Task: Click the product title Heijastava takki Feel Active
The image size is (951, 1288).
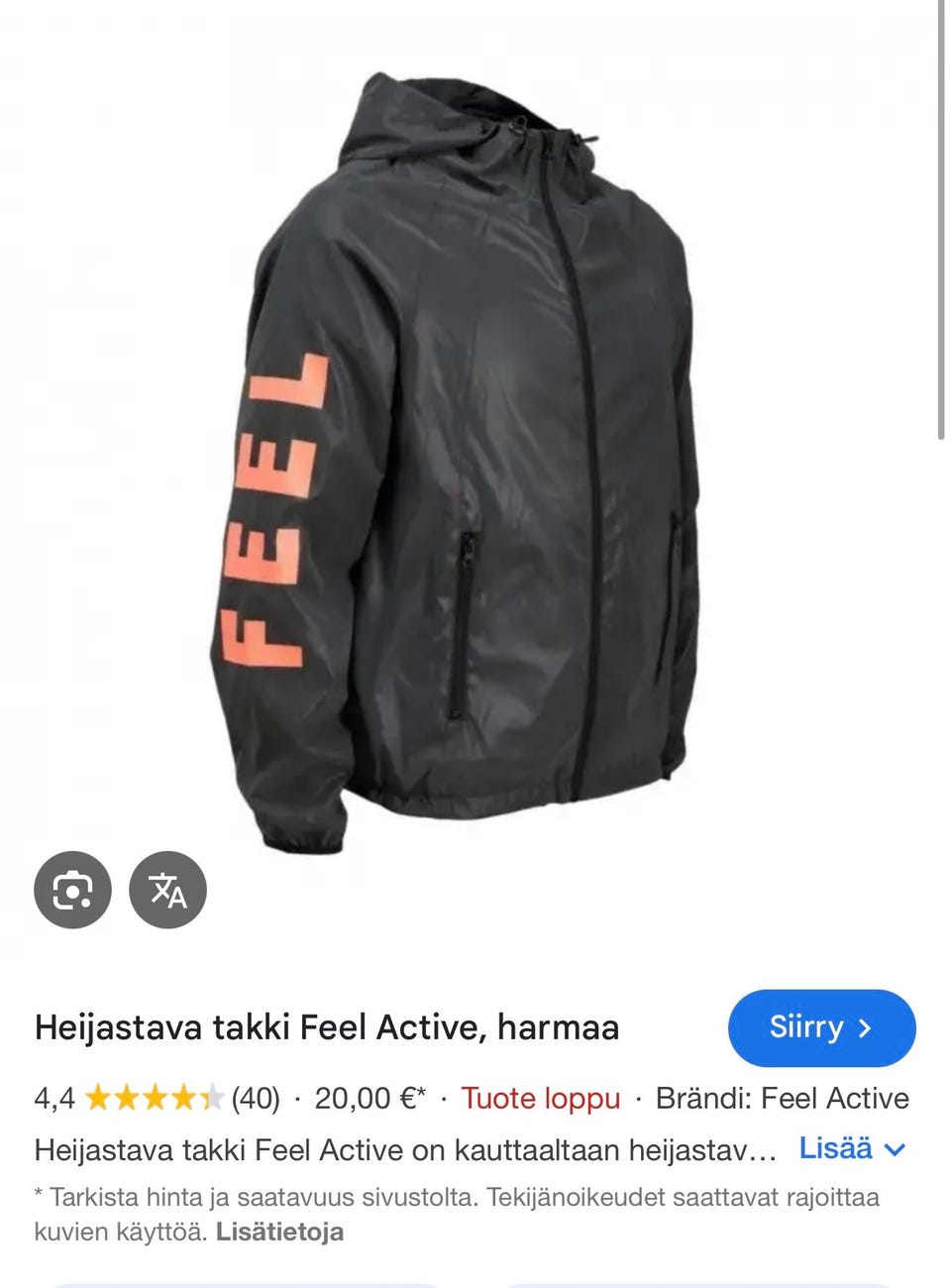Action: click(327, 1027)
